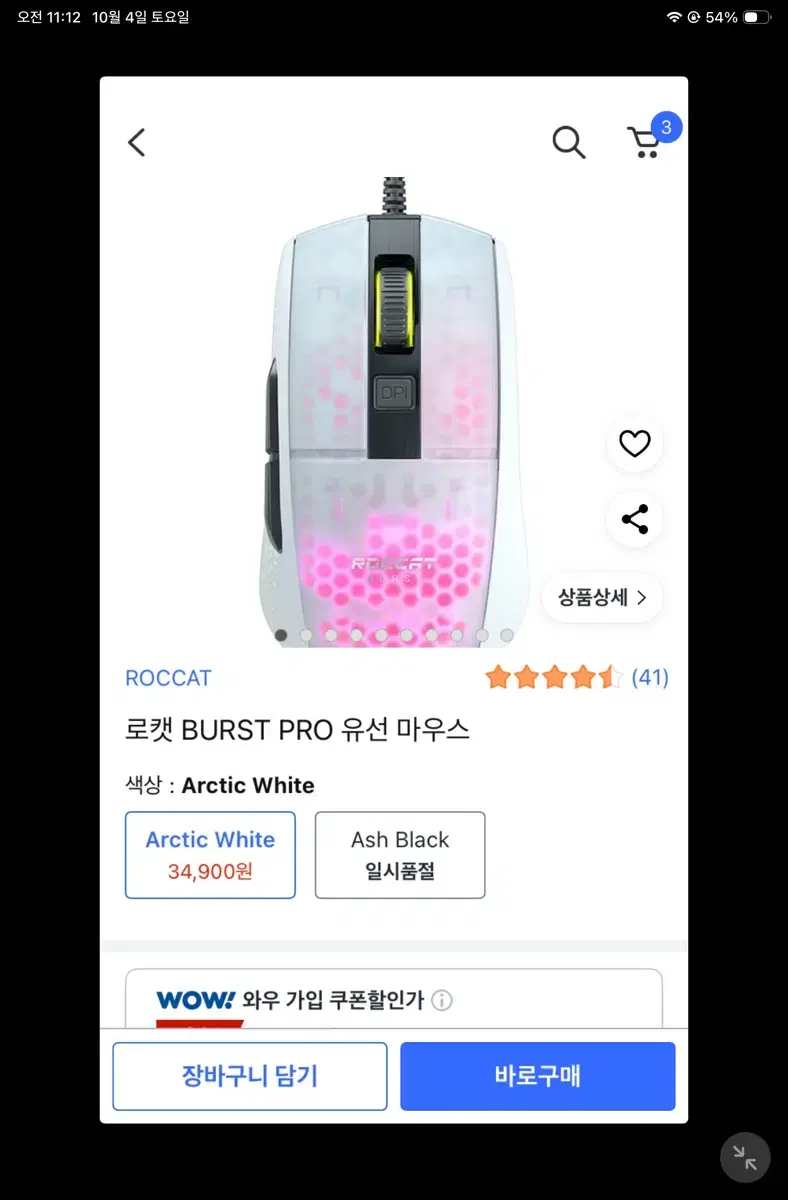788x1200 pixels.
Task: Add product to wishlist via heart icon
Action: coord(634,443)
